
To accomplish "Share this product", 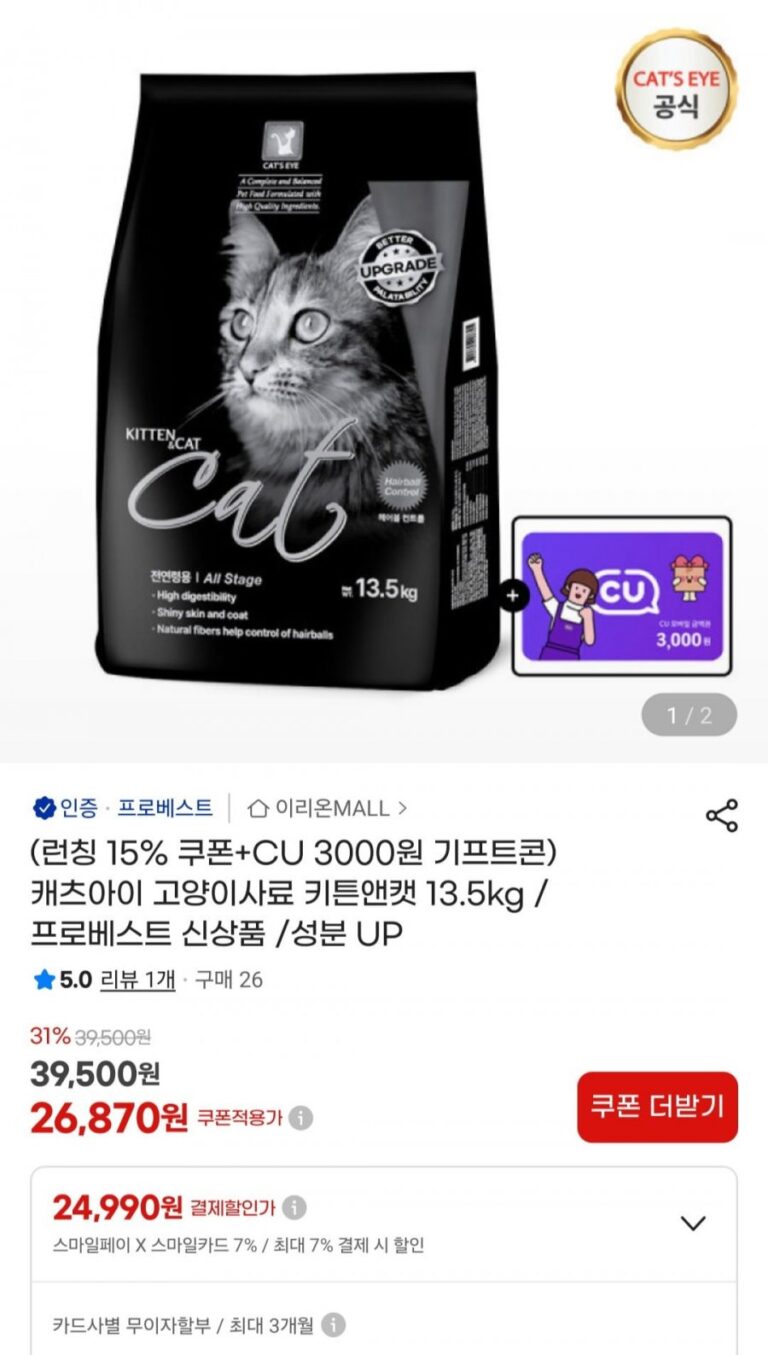I will click(722, 815).
